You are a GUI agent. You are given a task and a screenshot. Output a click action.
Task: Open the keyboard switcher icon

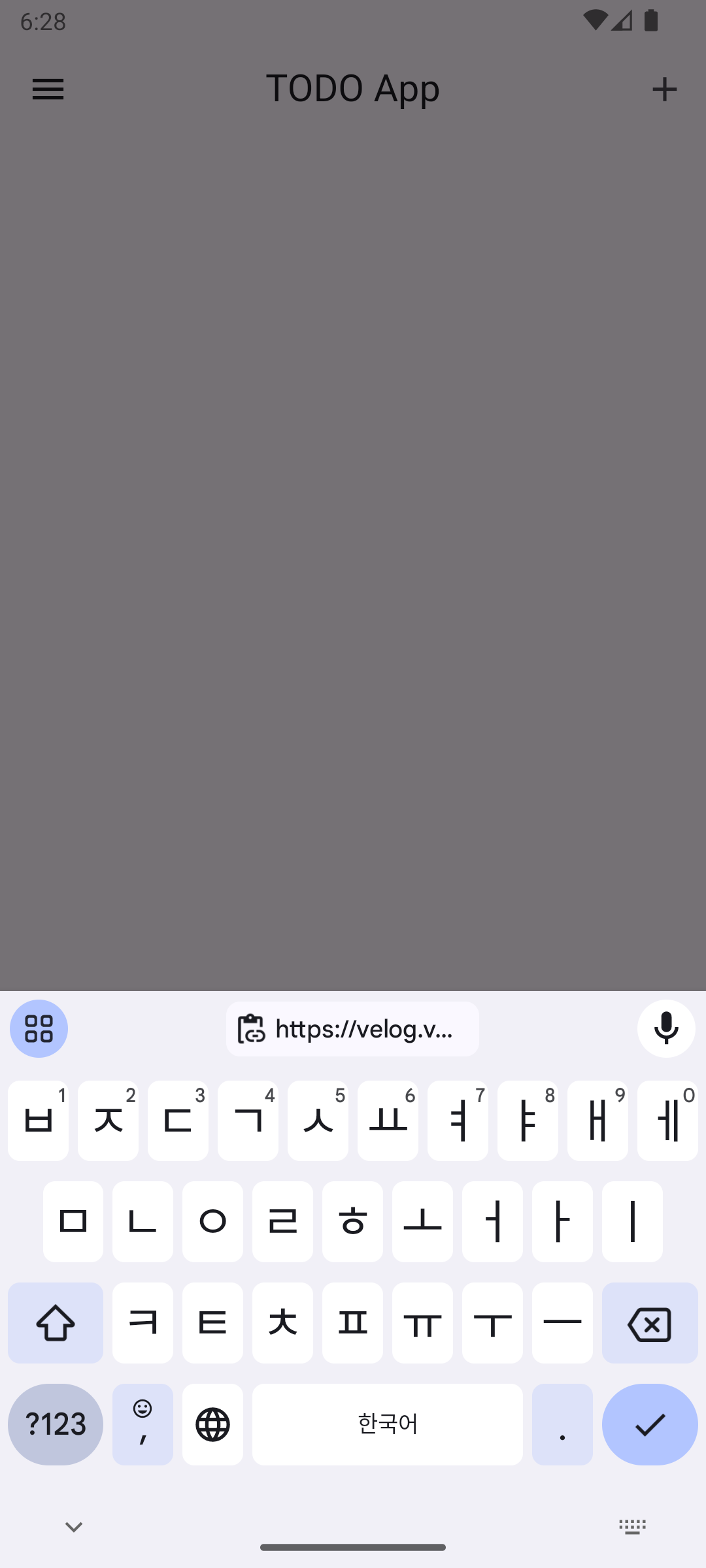[632, 1527]
